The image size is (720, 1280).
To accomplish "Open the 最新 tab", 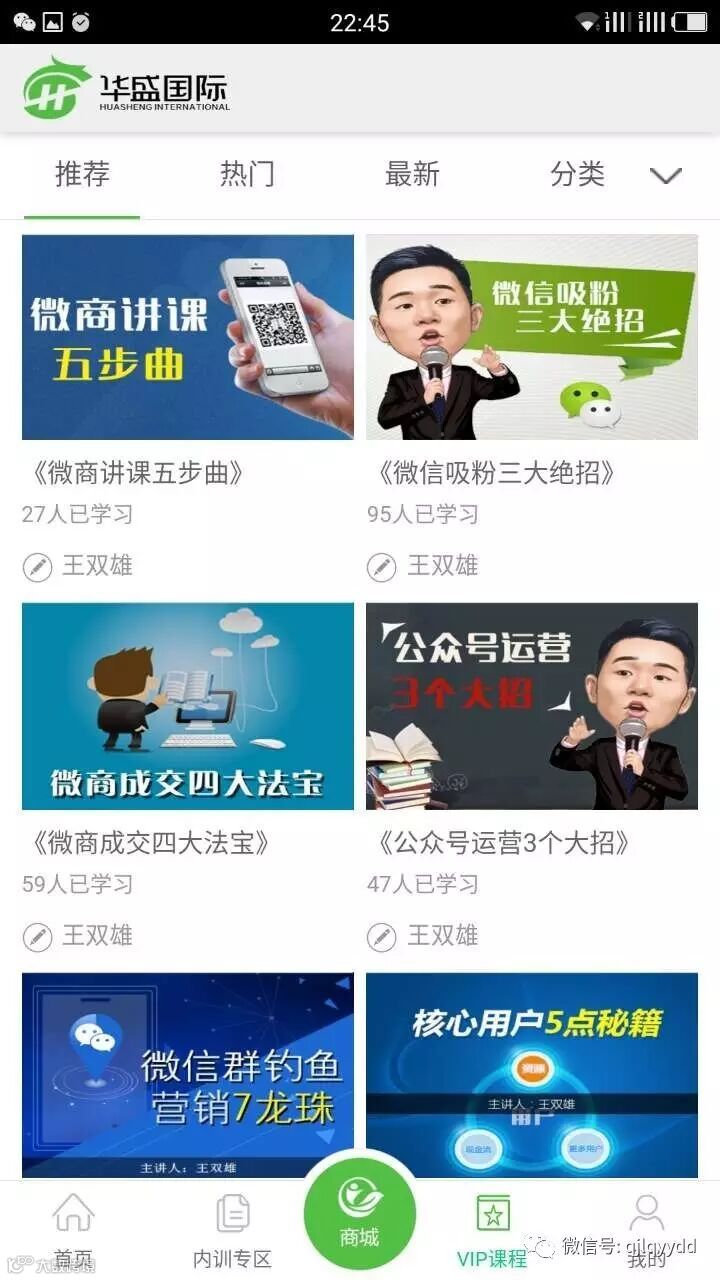I will [412, 175].
